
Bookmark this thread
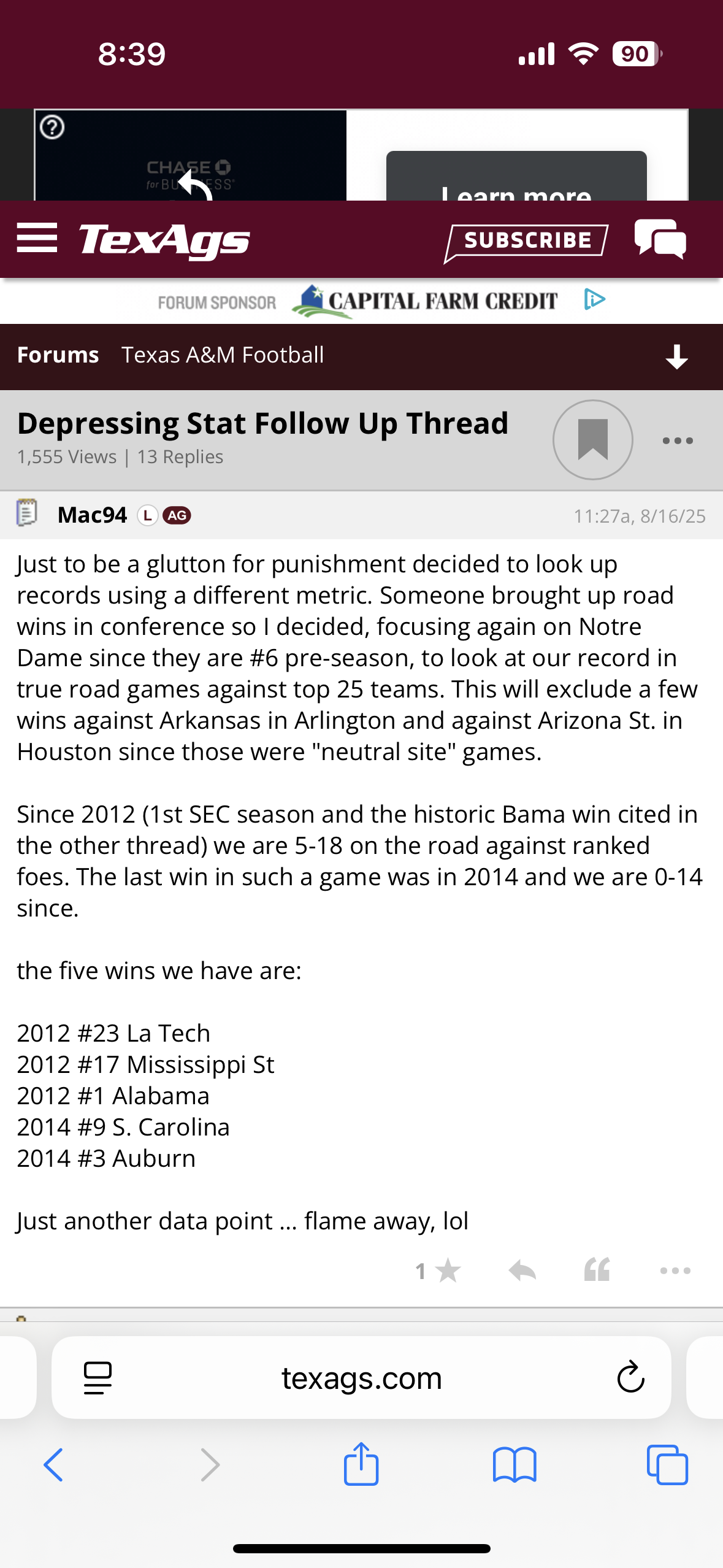(x=593, y=440)
